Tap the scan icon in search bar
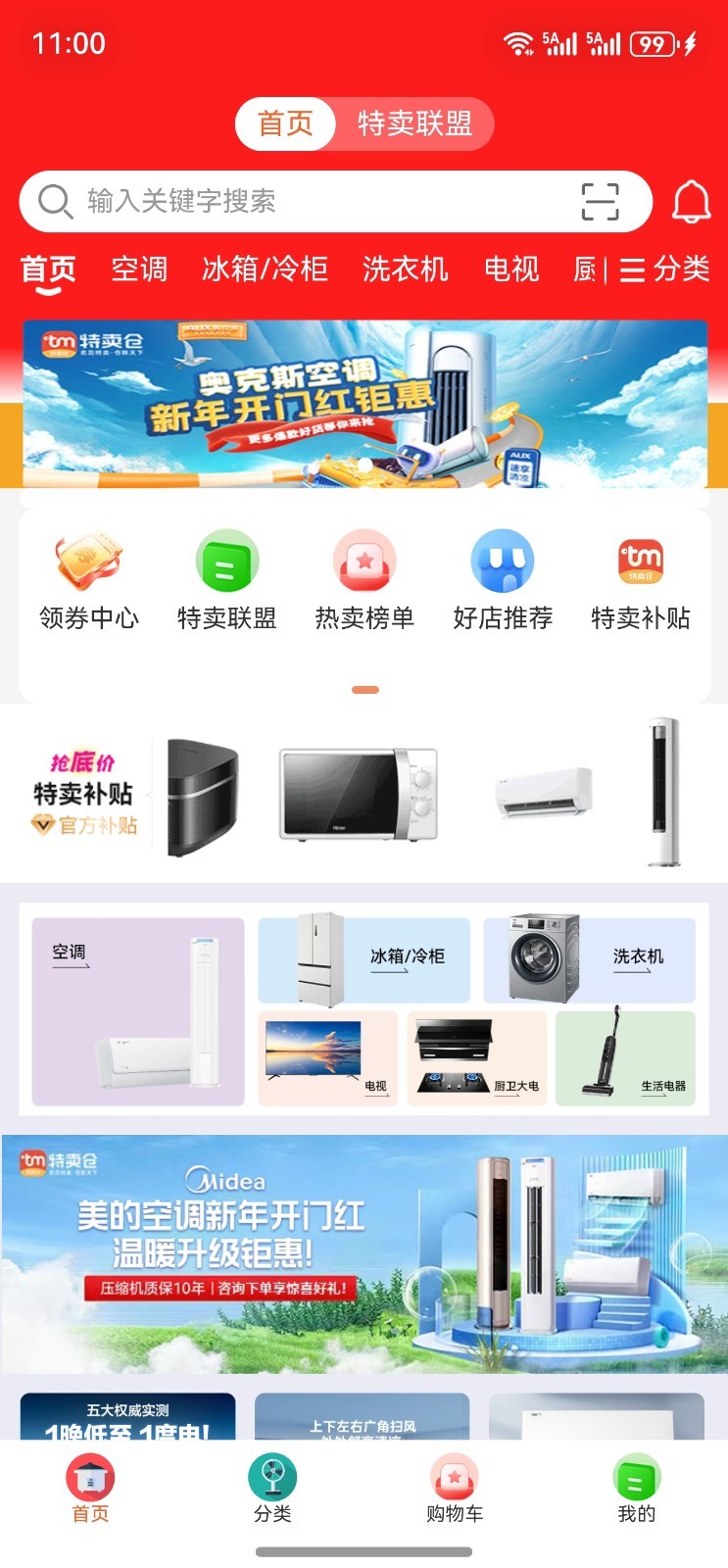This screenshot has width=728, height=1568. point(600,202)
